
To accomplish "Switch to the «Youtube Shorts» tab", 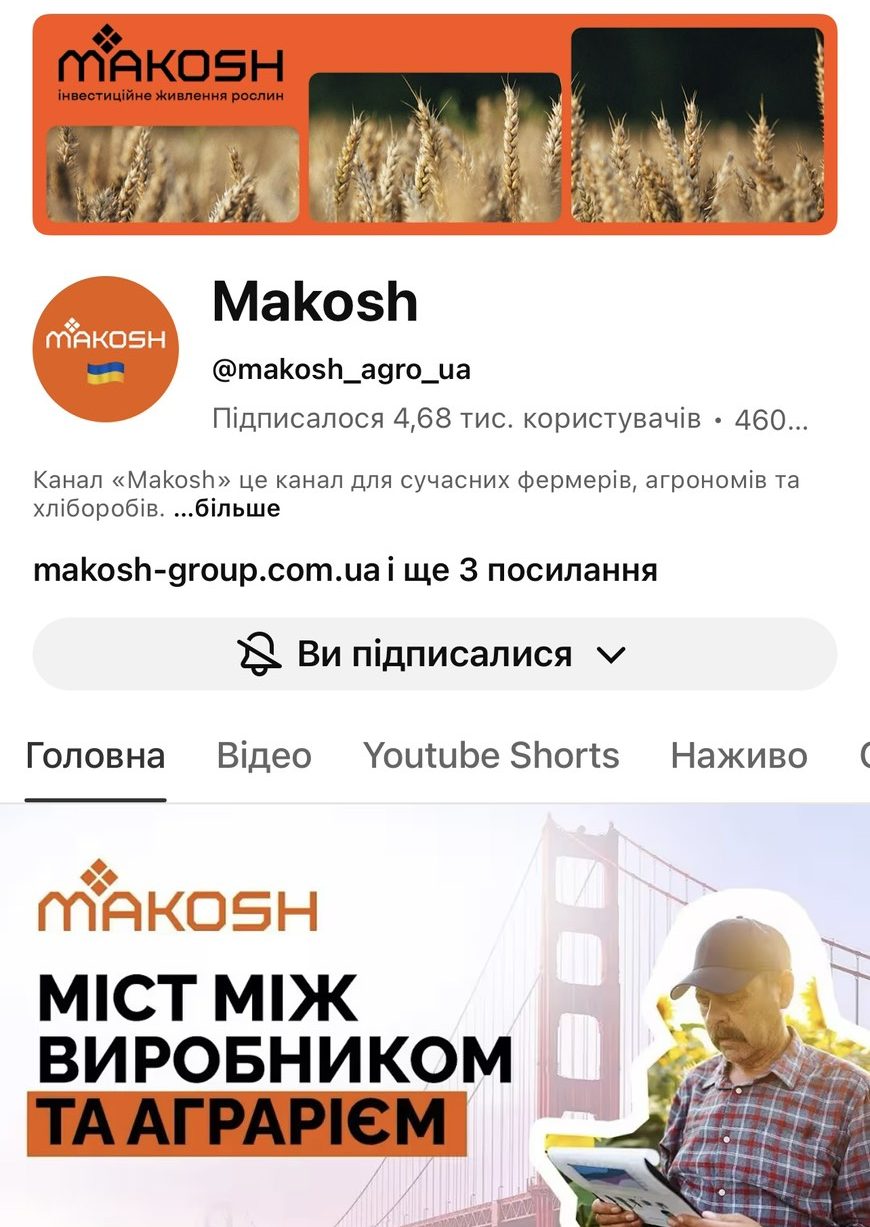I will [x=491, y=755].
